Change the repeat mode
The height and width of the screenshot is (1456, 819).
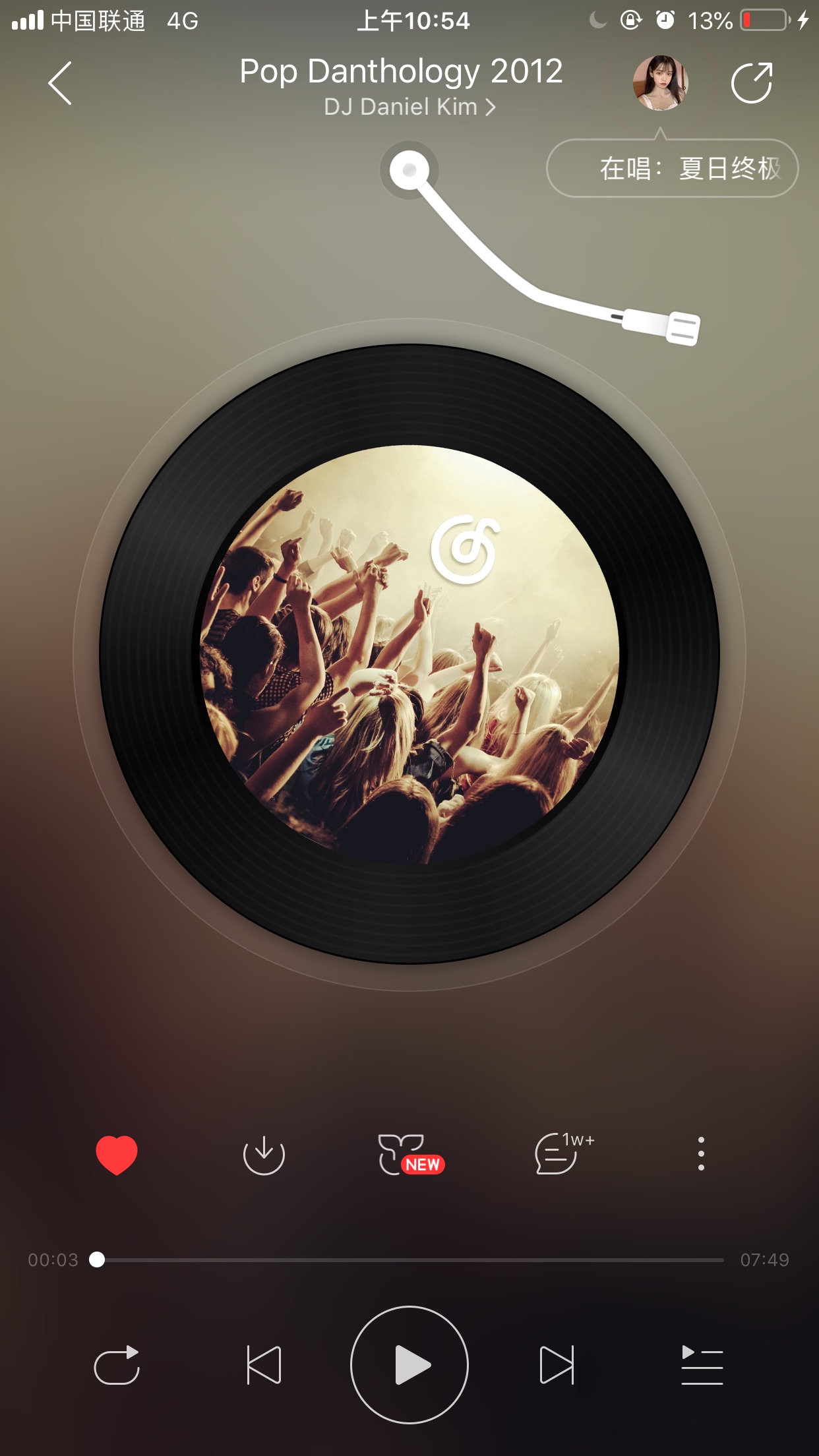pyautogui.click(x=117, y=1365)
